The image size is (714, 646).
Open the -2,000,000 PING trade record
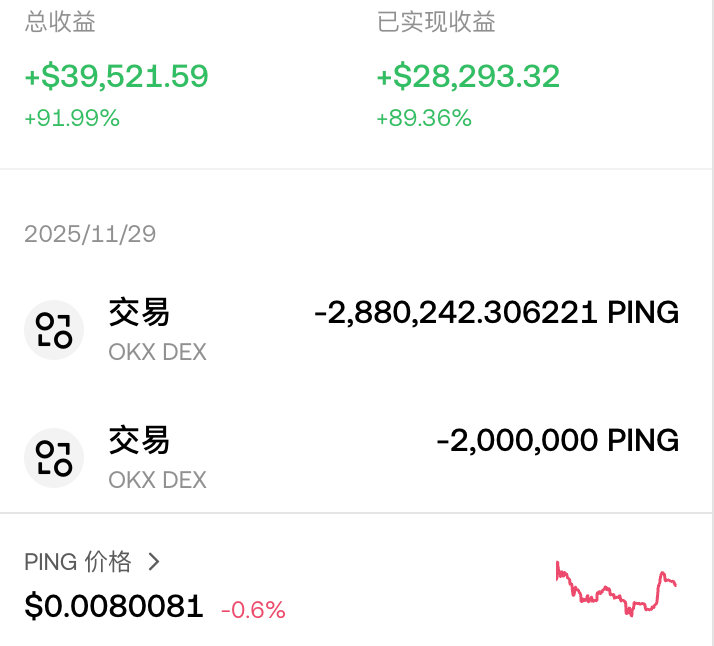(x=356, y=458)
